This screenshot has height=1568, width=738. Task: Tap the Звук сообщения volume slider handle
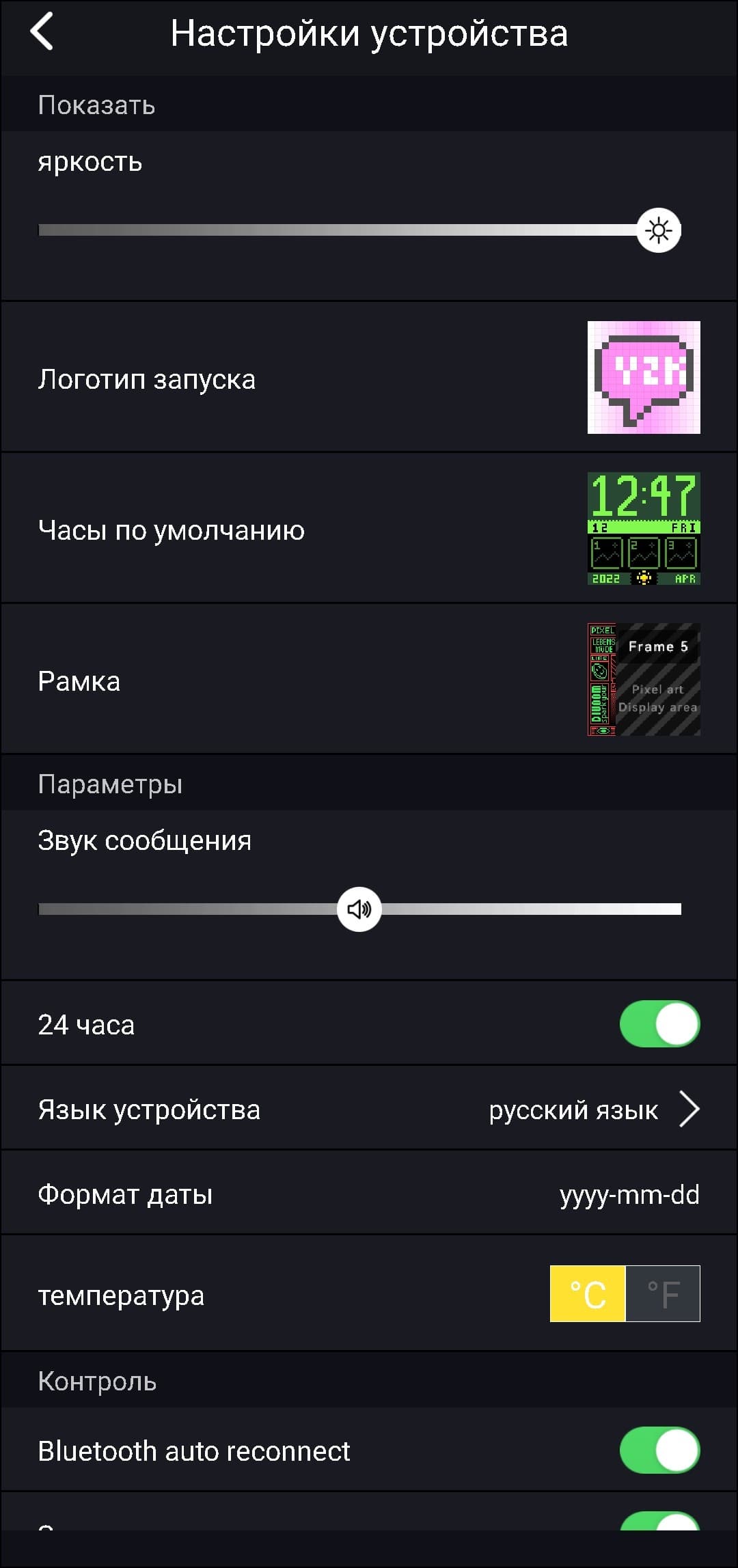pyautogui.click(x=359, y=909)
